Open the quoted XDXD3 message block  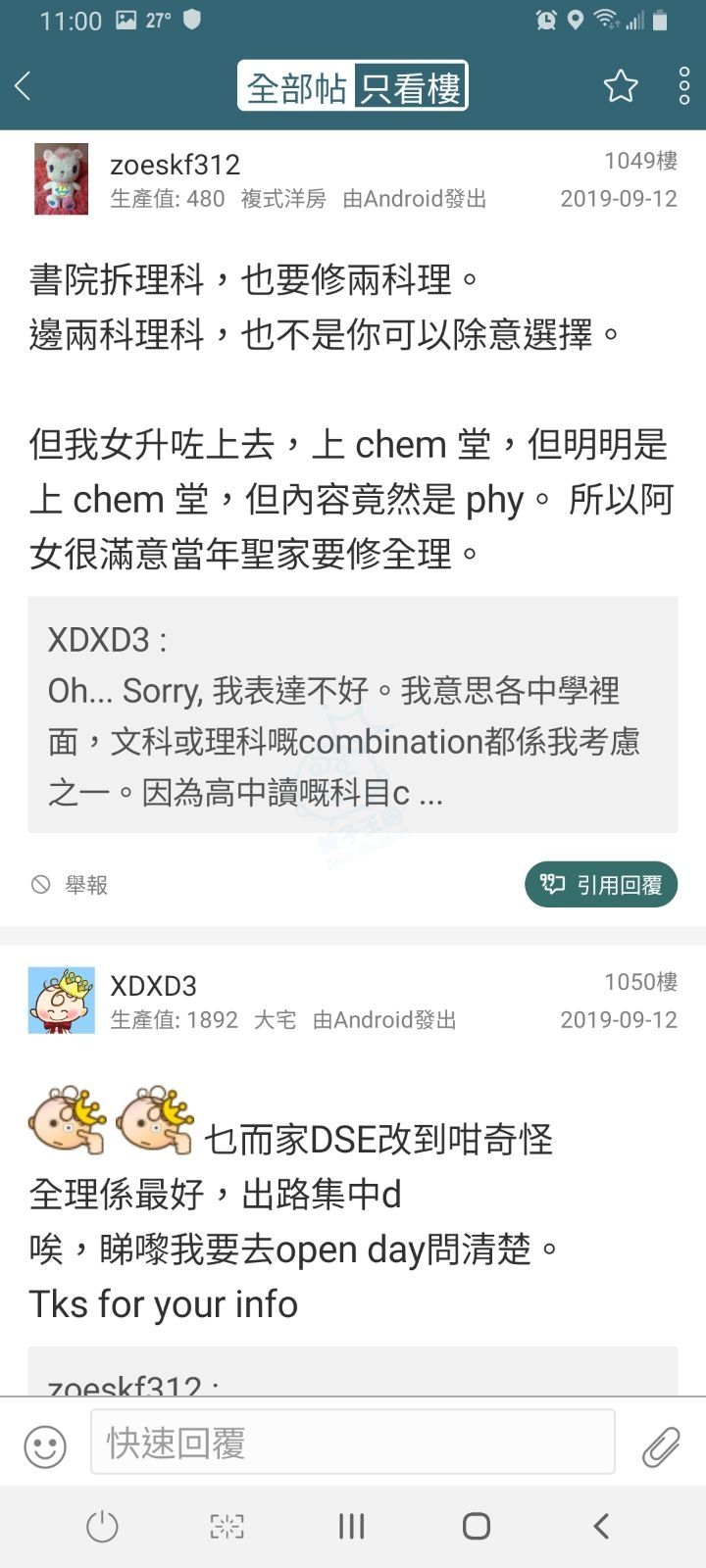coord(352,715)
